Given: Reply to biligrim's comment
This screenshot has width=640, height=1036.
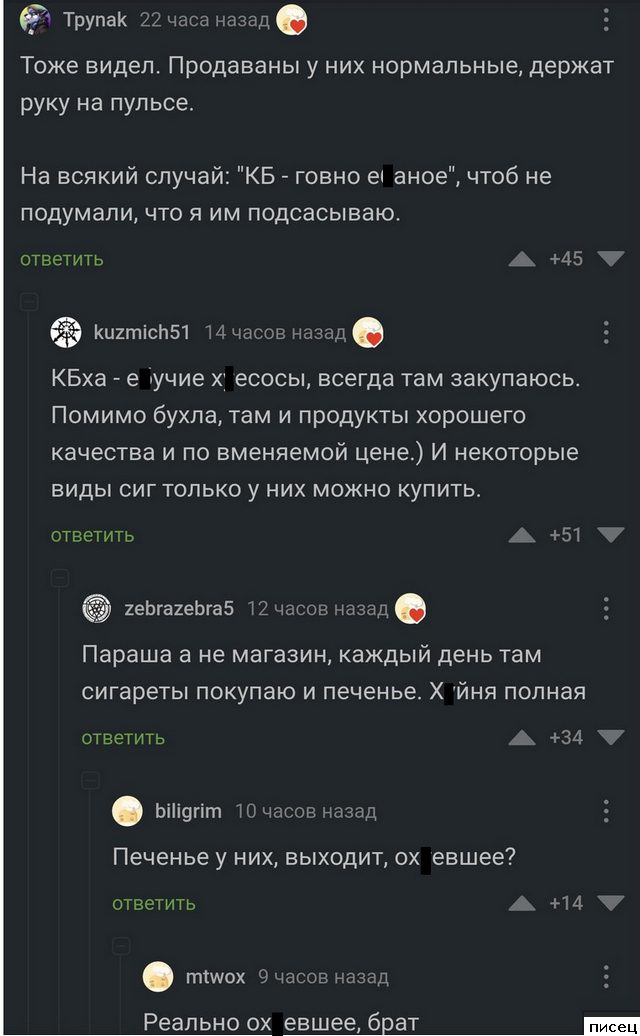Looking at the screenshot, I should 153,903.
